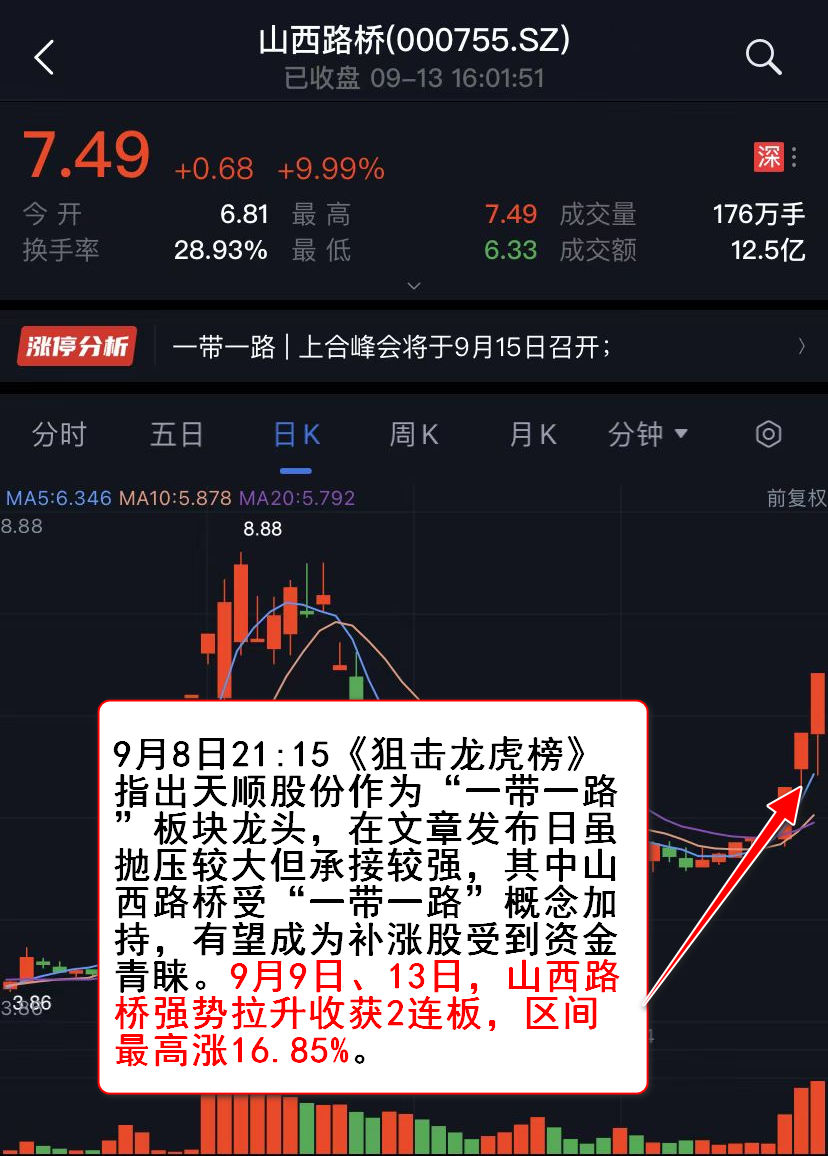Show the 周K weekly chart
The width and height of the screenshot is (828, 1156).
(x=414, y=435)
